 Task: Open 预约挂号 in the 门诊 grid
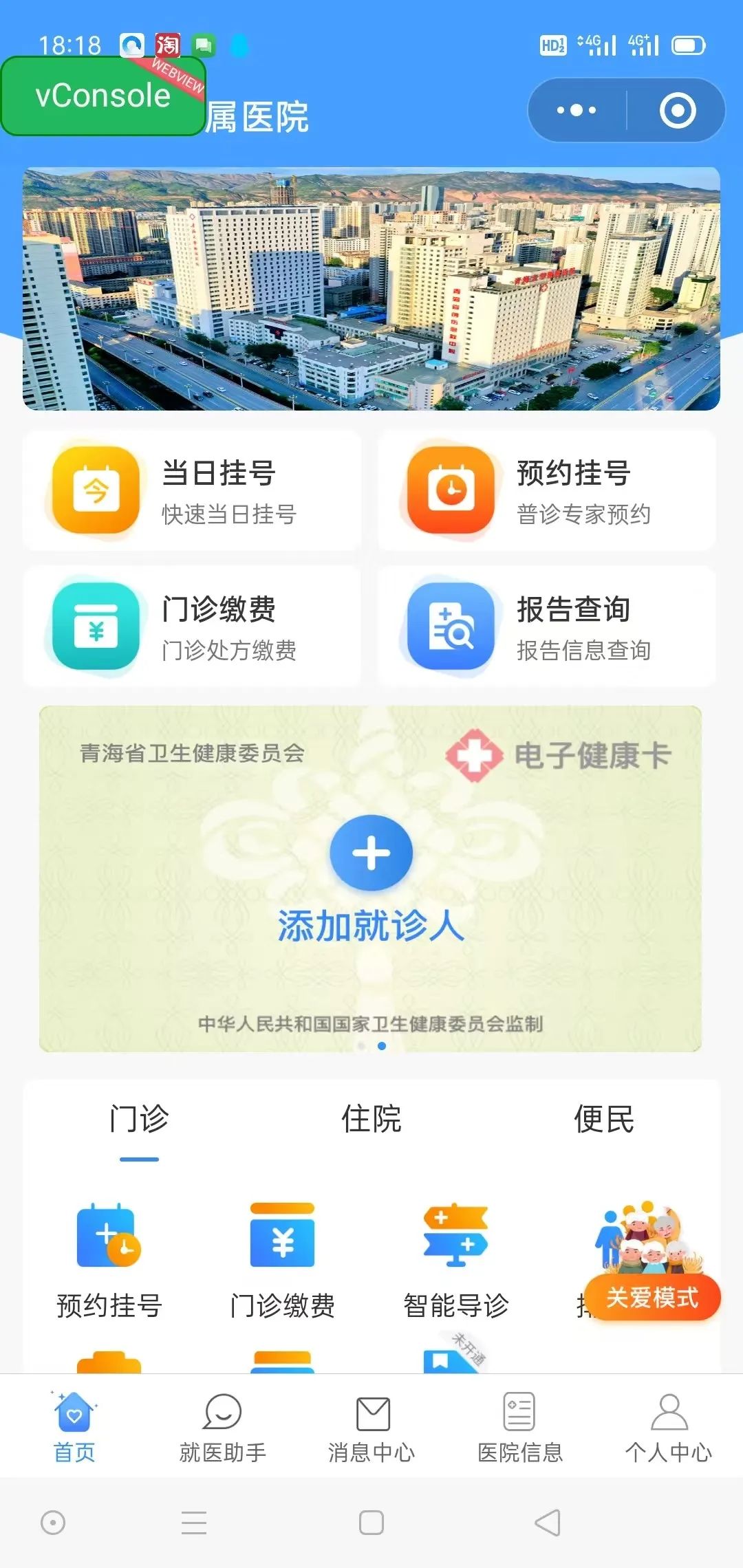click(x=109, y=1260)
